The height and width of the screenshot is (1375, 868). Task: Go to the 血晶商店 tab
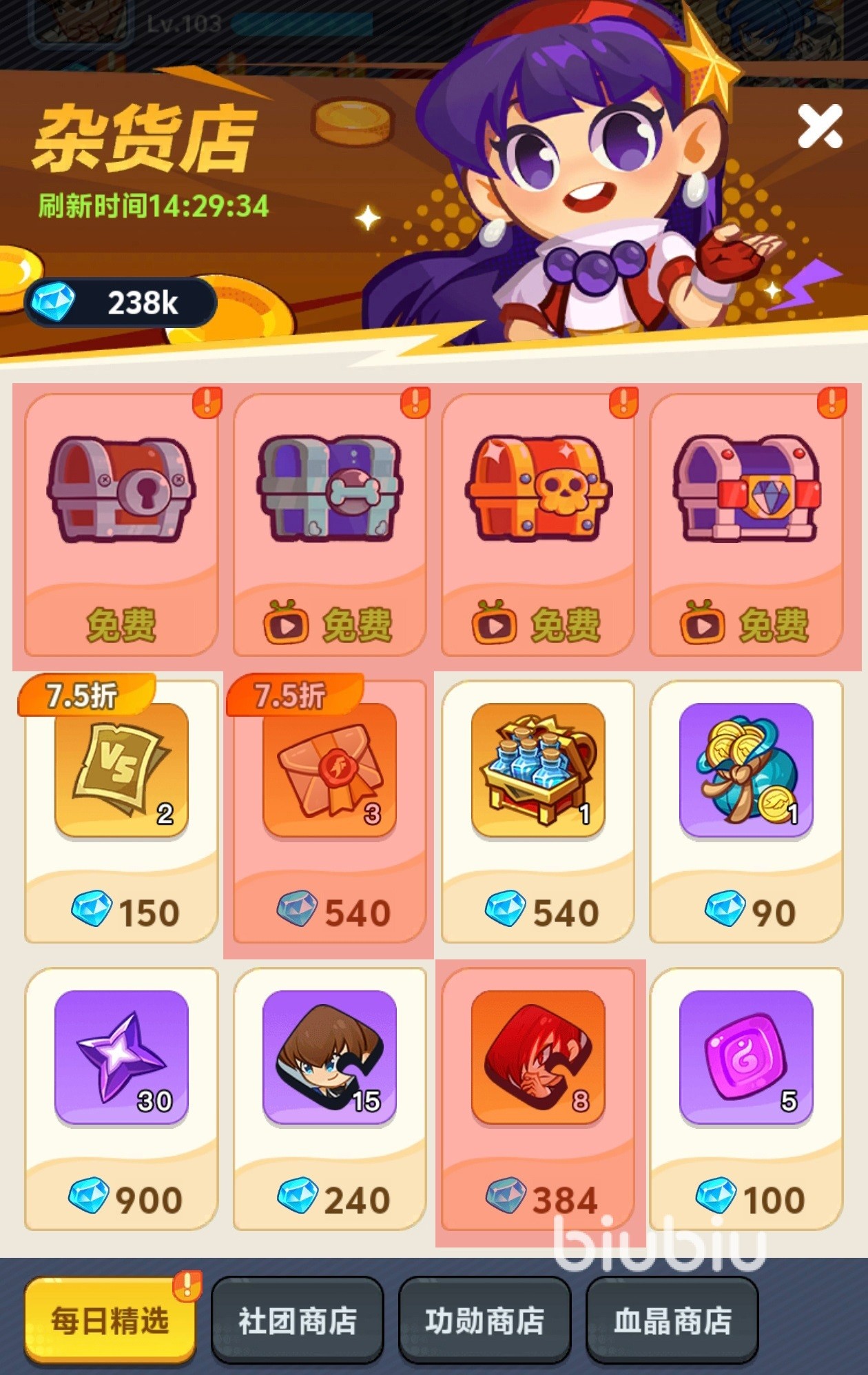pyautogui.click(x=672, y=1321)
